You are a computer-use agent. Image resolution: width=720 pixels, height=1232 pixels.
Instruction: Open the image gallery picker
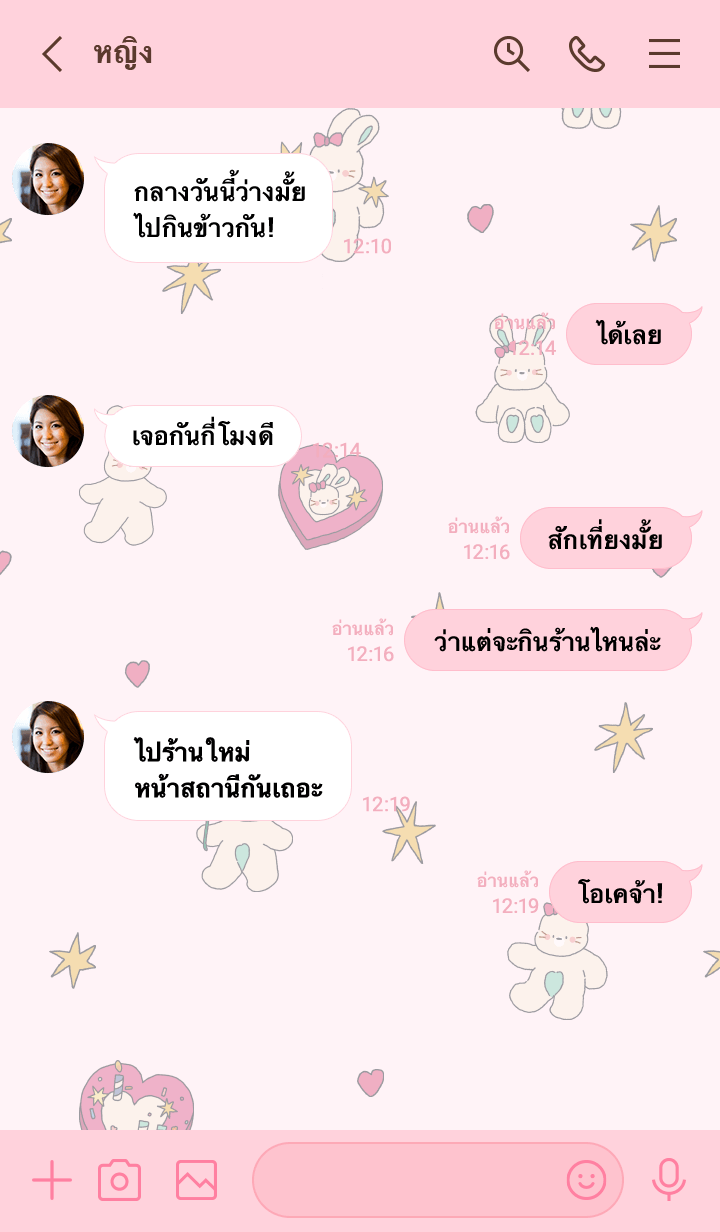196,1181
